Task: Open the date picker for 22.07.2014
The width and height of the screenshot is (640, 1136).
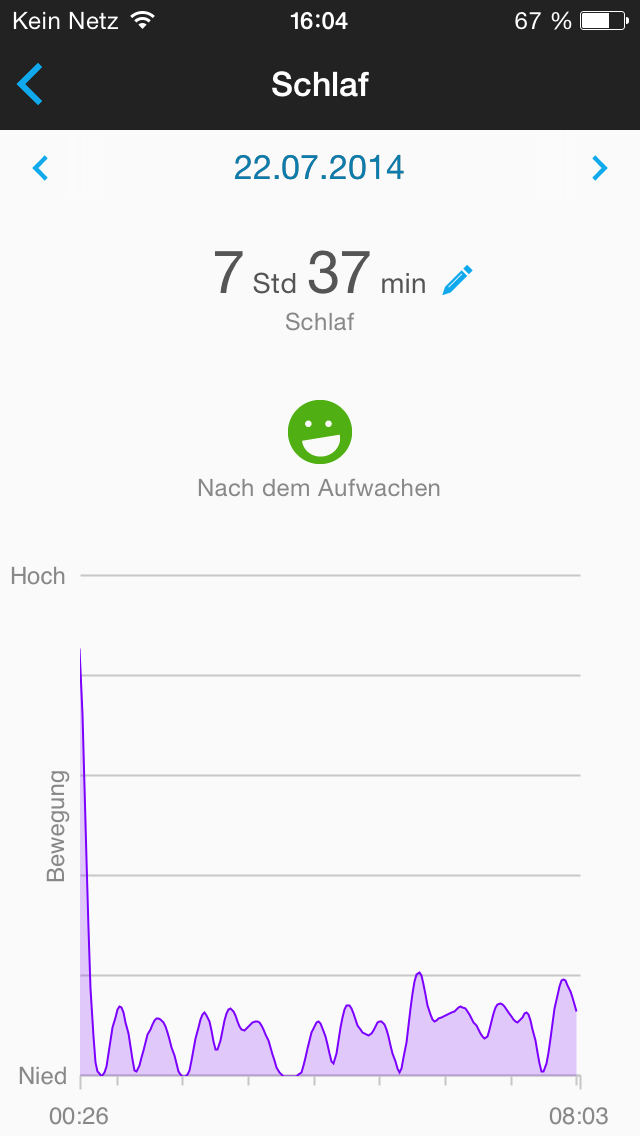Action: pyautogui.click(x=319, y=167)
